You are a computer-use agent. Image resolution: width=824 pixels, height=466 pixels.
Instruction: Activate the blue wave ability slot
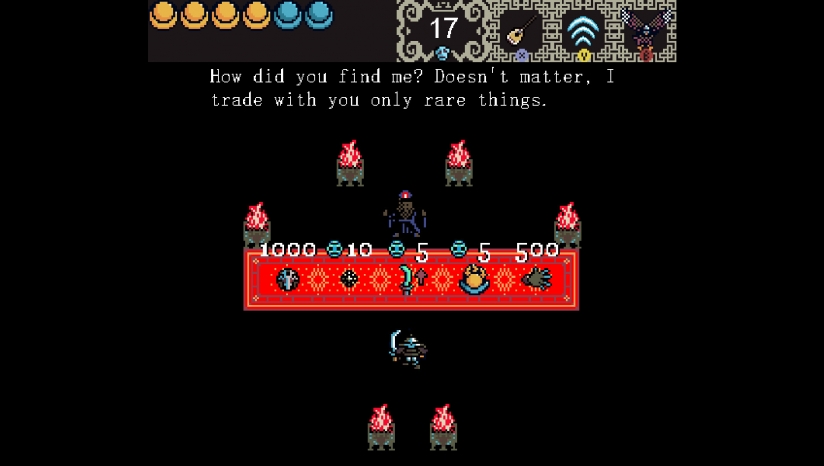click(582, 31)
